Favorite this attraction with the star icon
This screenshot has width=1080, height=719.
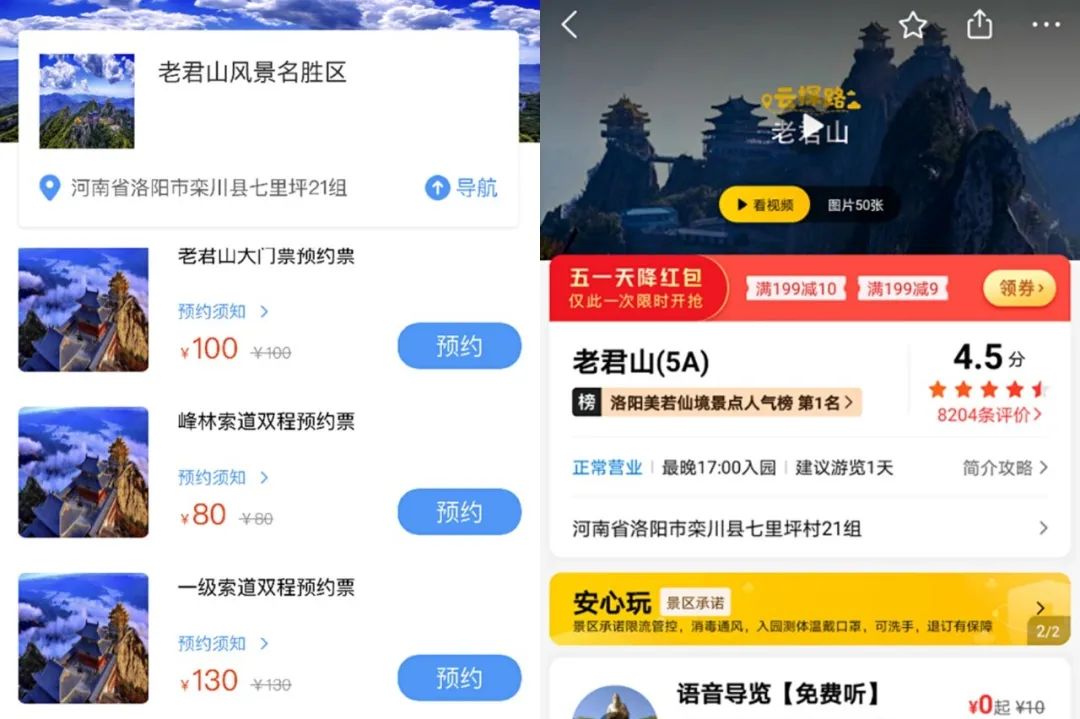coord(912,25)
